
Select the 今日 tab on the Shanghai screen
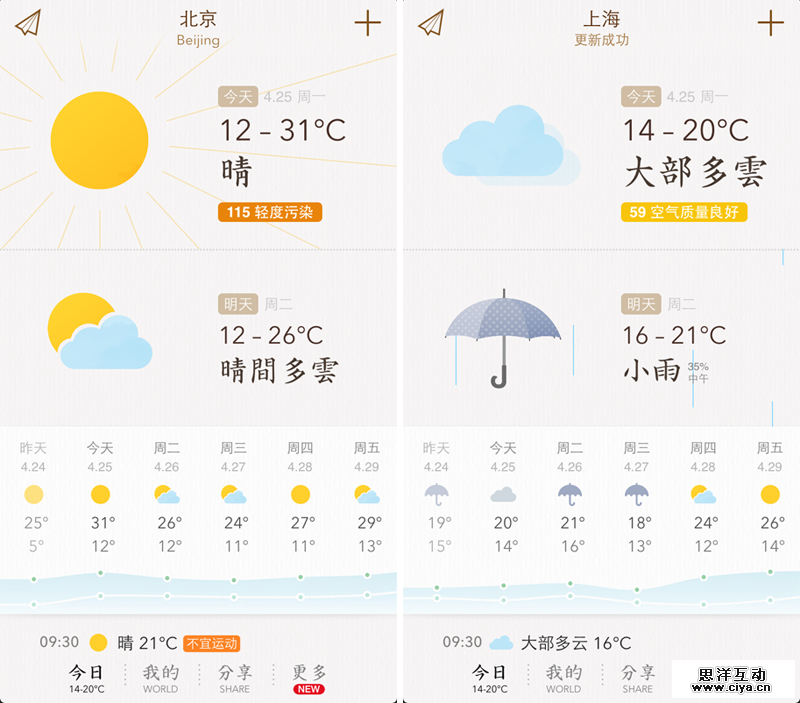click(x=489, y=677)
